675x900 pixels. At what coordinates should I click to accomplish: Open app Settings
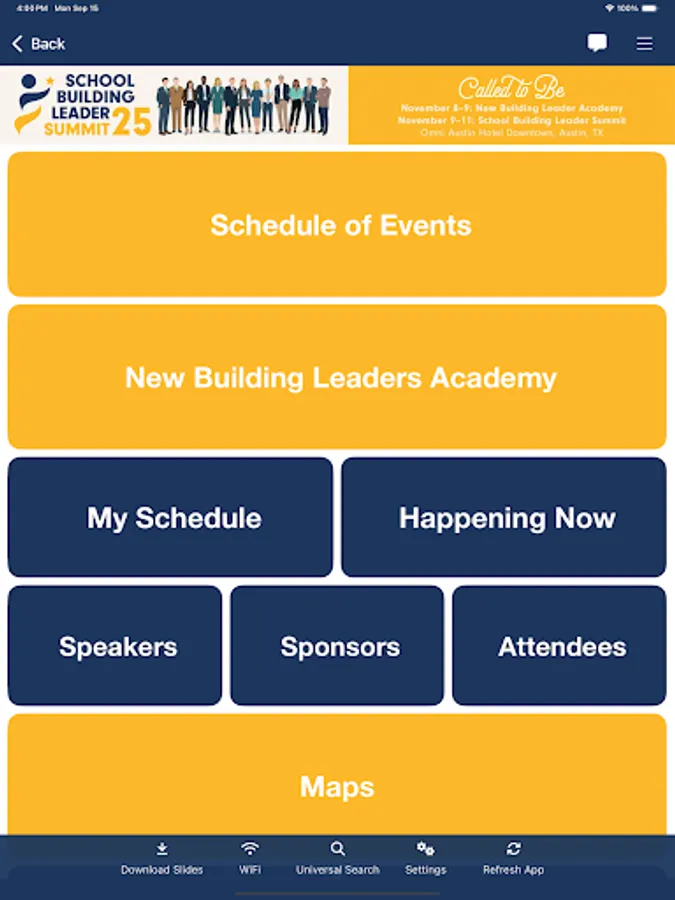tap(426, 858)
